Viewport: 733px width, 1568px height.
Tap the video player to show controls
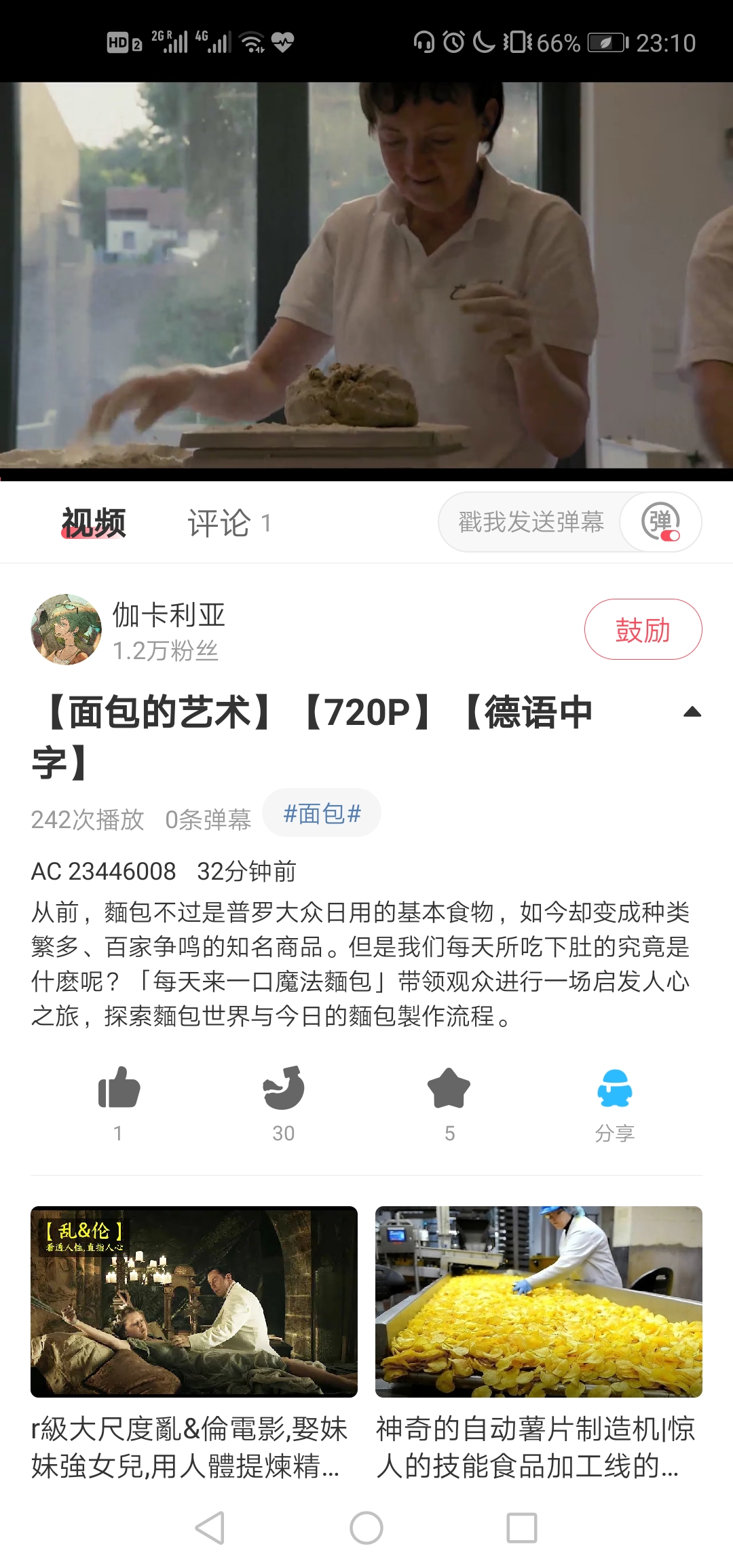pyautogui.click(x=366, y=275)
